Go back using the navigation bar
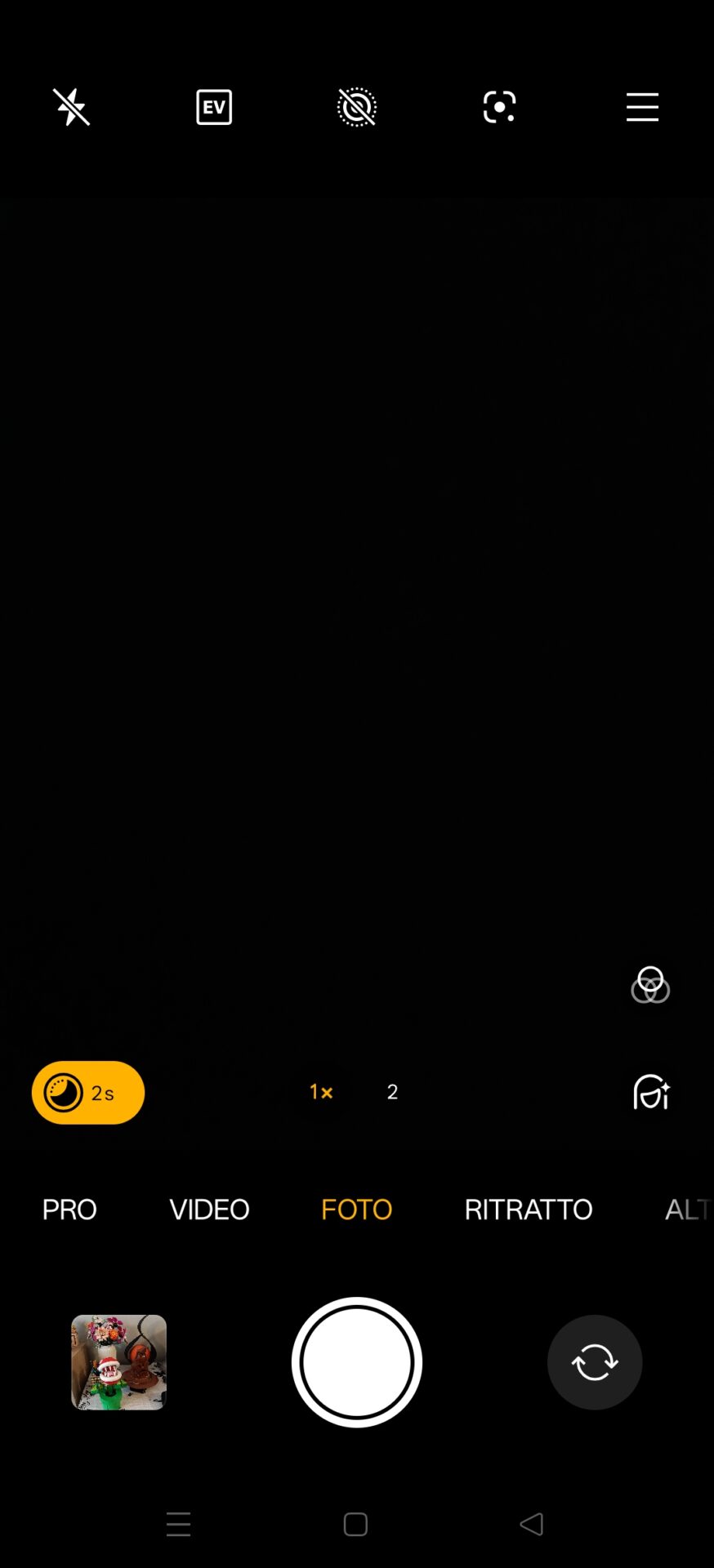The image size is (714, 1568). coord(532,1524)
